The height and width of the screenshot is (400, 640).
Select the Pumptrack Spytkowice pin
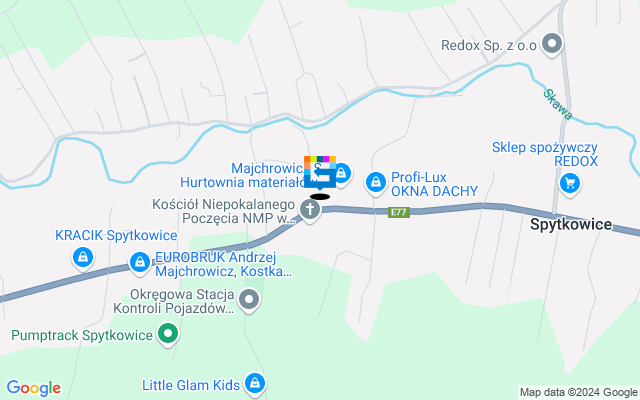(169, 335)
